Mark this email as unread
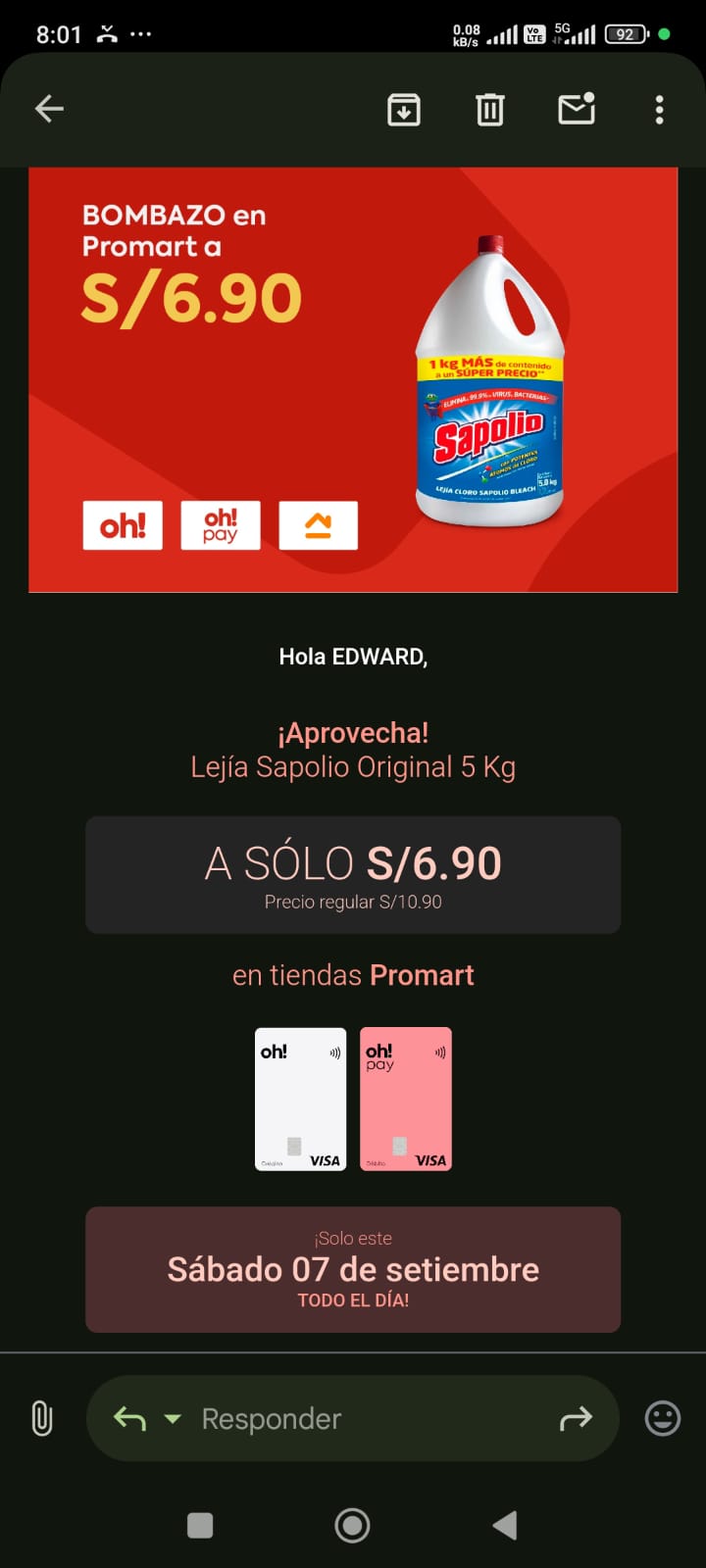Viewport: 706px width, 1568px height. [x=577, y=109]
